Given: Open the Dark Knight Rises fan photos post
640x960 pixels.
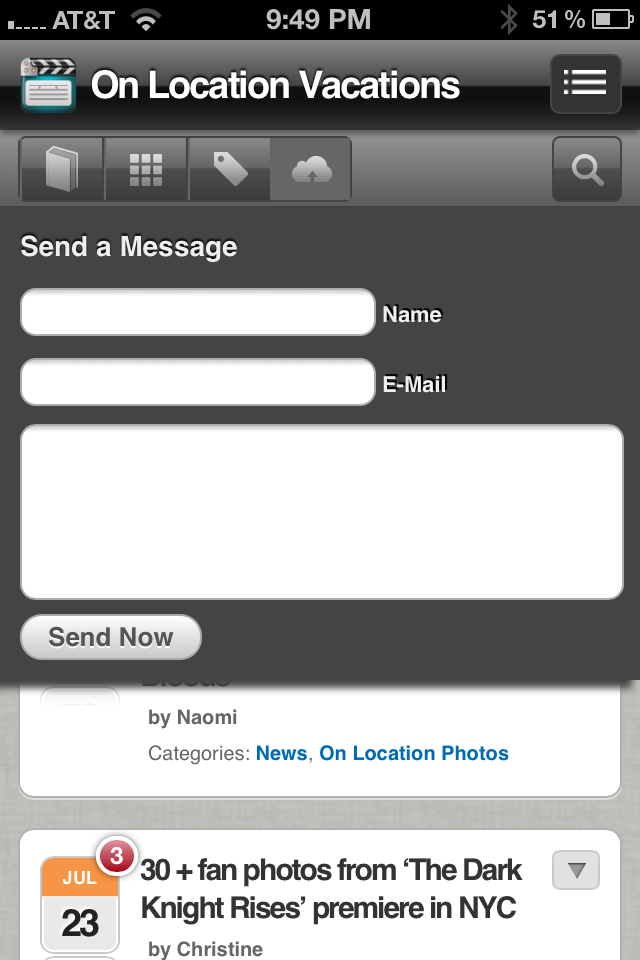Looking at the screenshot, I should tap(330, 888).
